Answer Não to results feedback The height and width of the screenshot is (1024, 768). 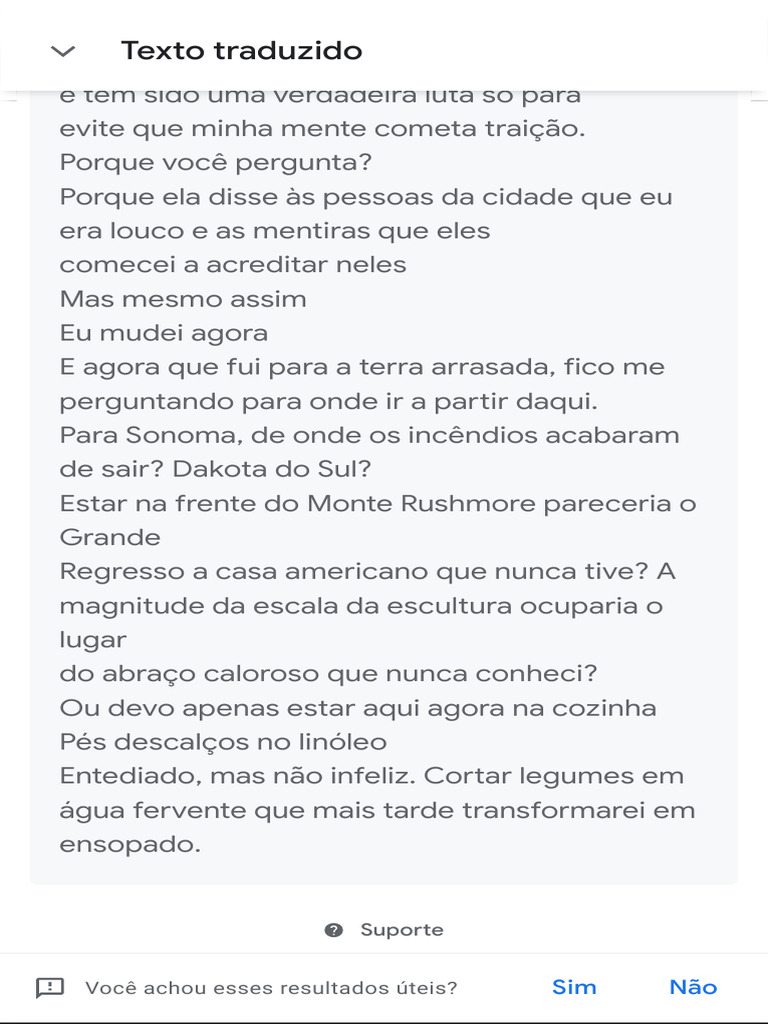[693, 987]
